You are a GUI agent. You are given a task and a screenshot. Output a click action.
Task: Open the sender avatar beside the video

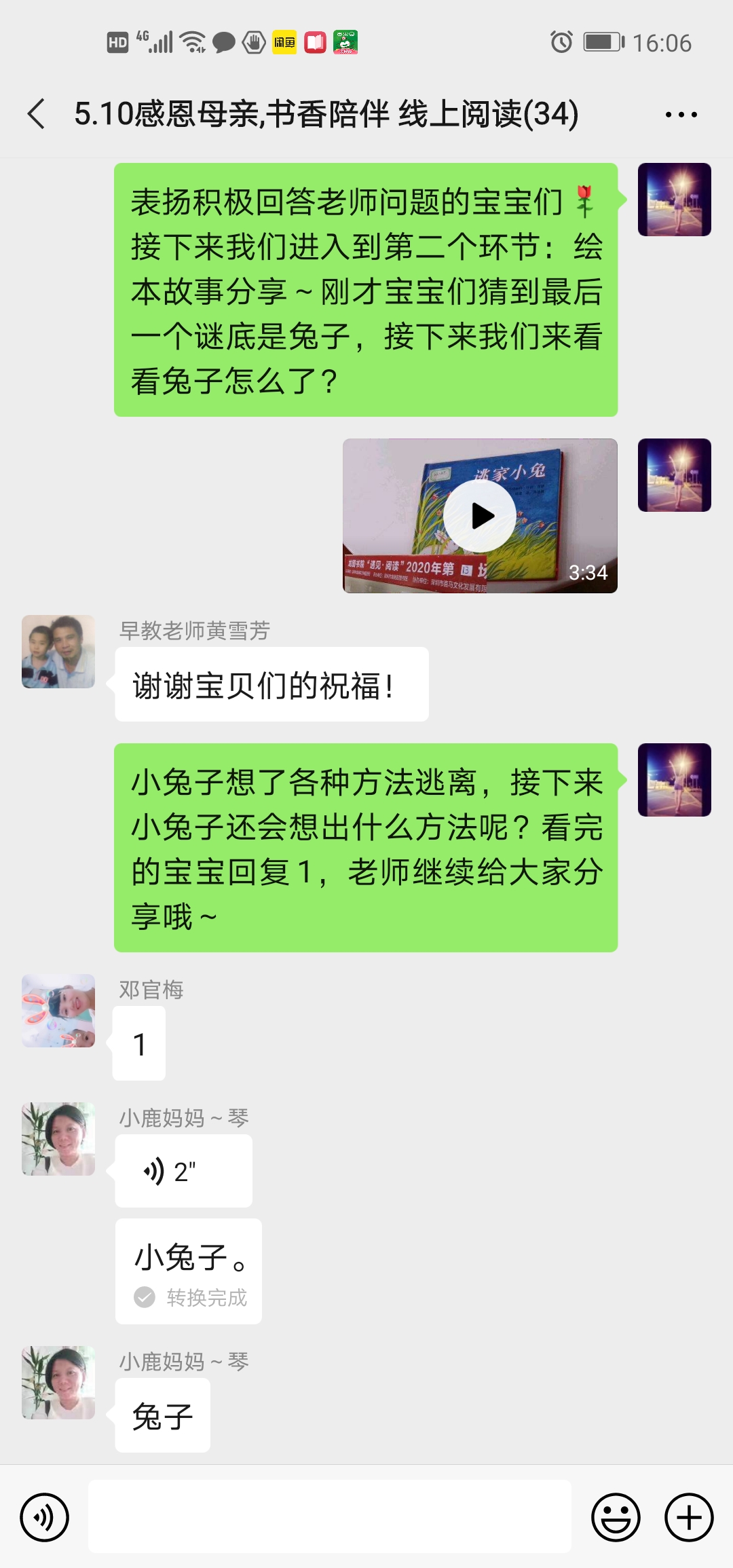674,475
